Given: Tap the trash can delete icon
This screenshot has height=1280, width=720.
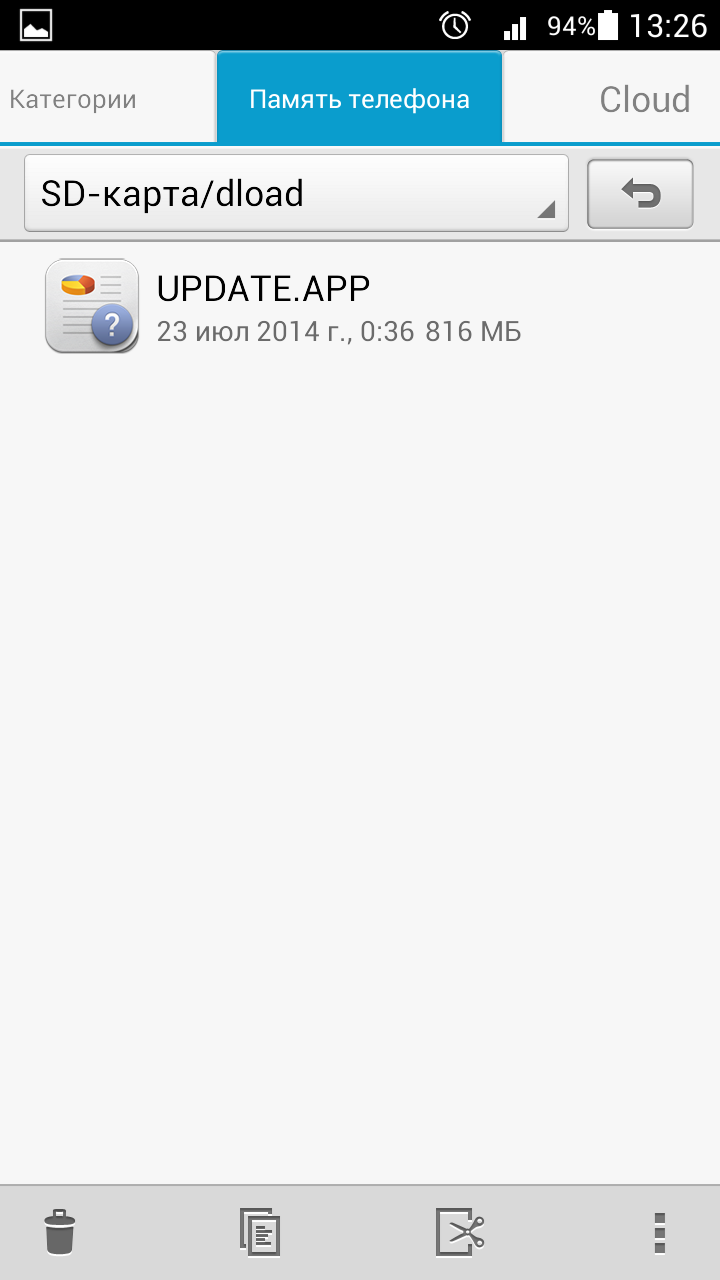Looking at the screenshot, I should click(60, 1232).
